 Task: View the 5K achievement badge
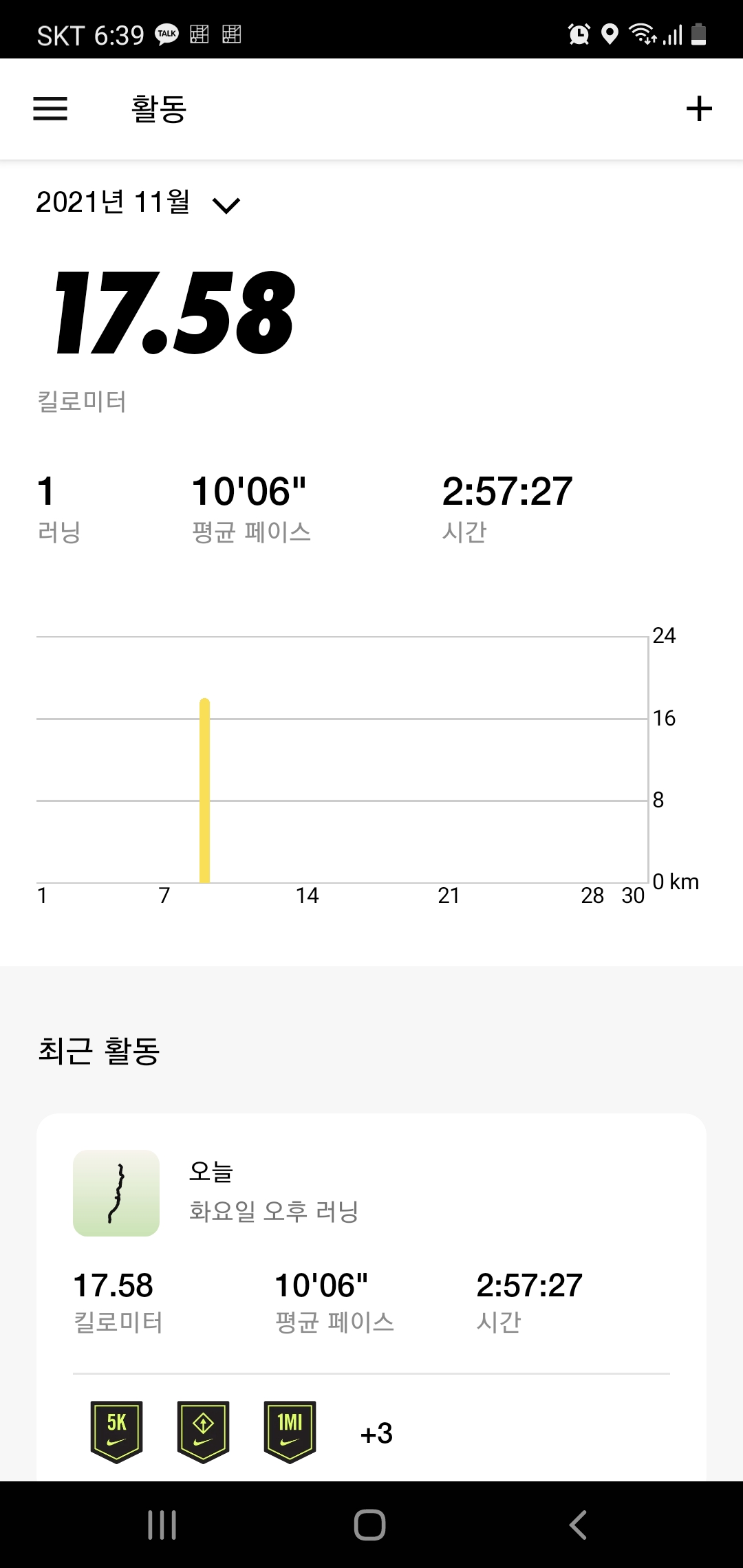(x=116, y=1432)
